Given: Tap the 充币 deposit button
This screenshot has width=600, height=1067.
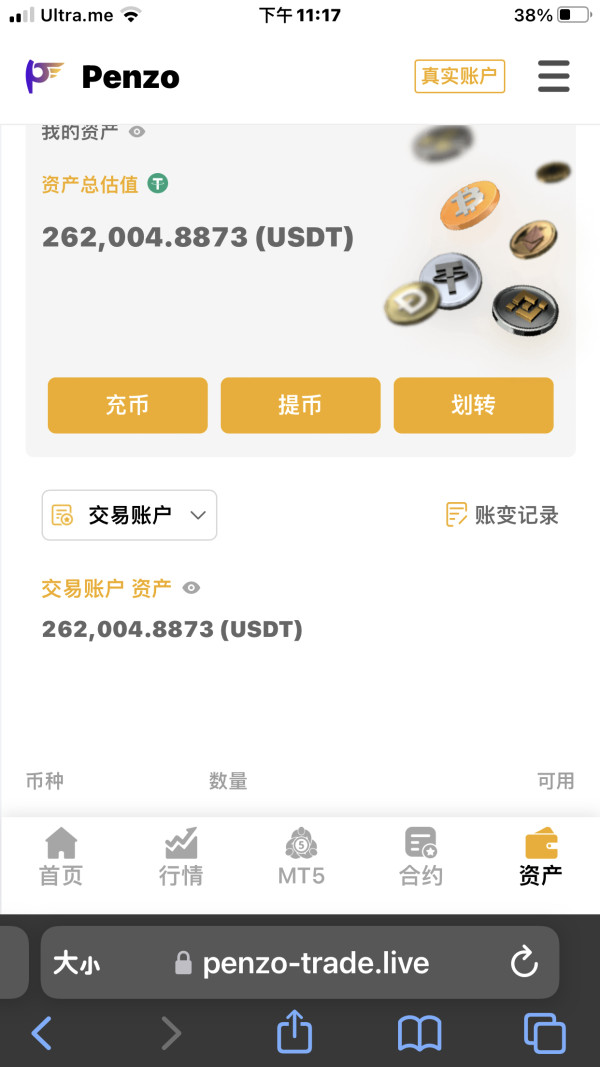Looking at the screenshot, I should [x=127, y=406].
